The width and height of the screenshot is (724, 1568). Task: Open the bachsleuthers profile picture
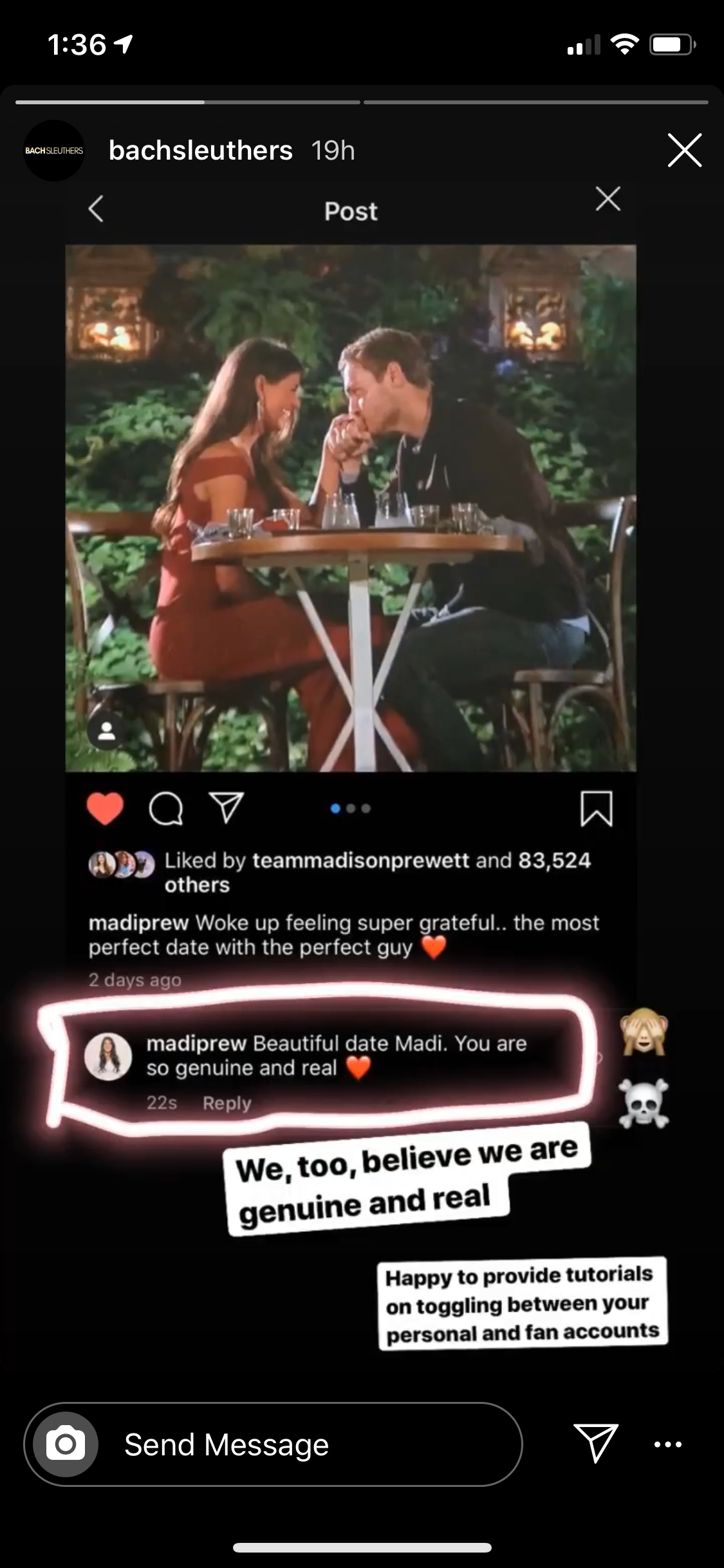point(54,151)
